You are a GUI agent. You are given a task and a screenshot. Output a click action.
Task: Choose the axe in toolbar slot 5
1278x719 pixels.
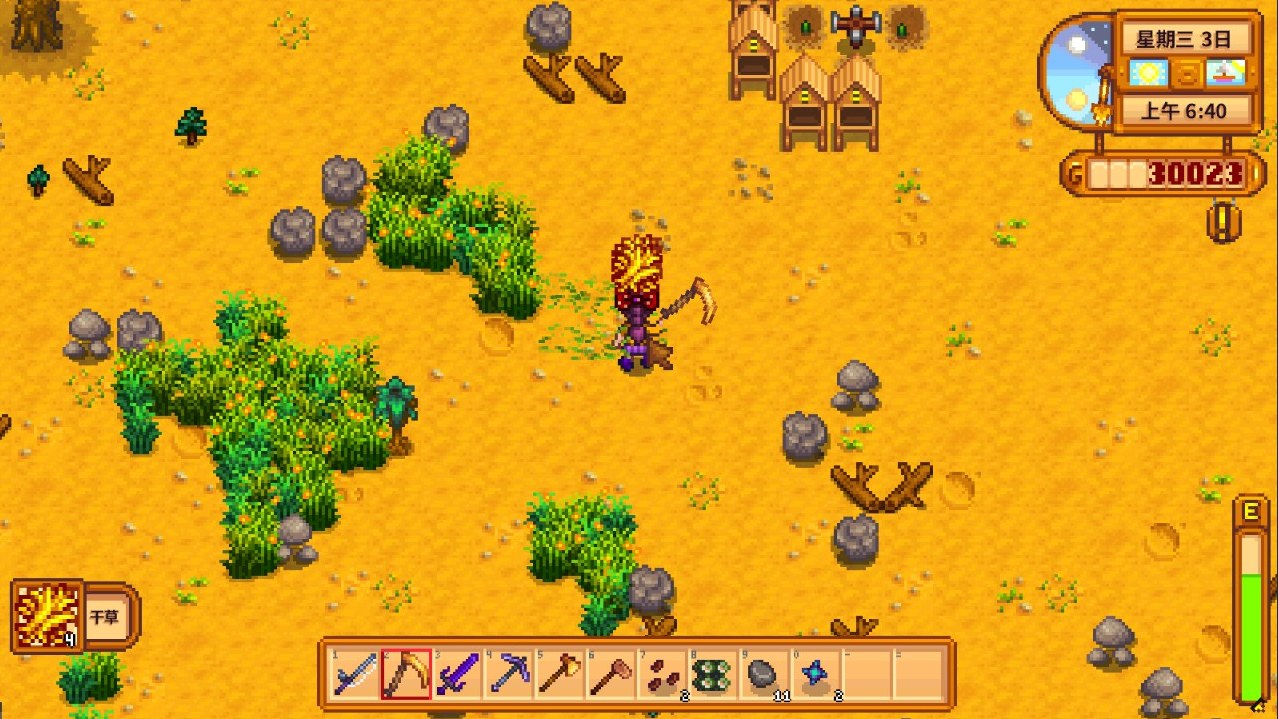(x=560, y=674)
